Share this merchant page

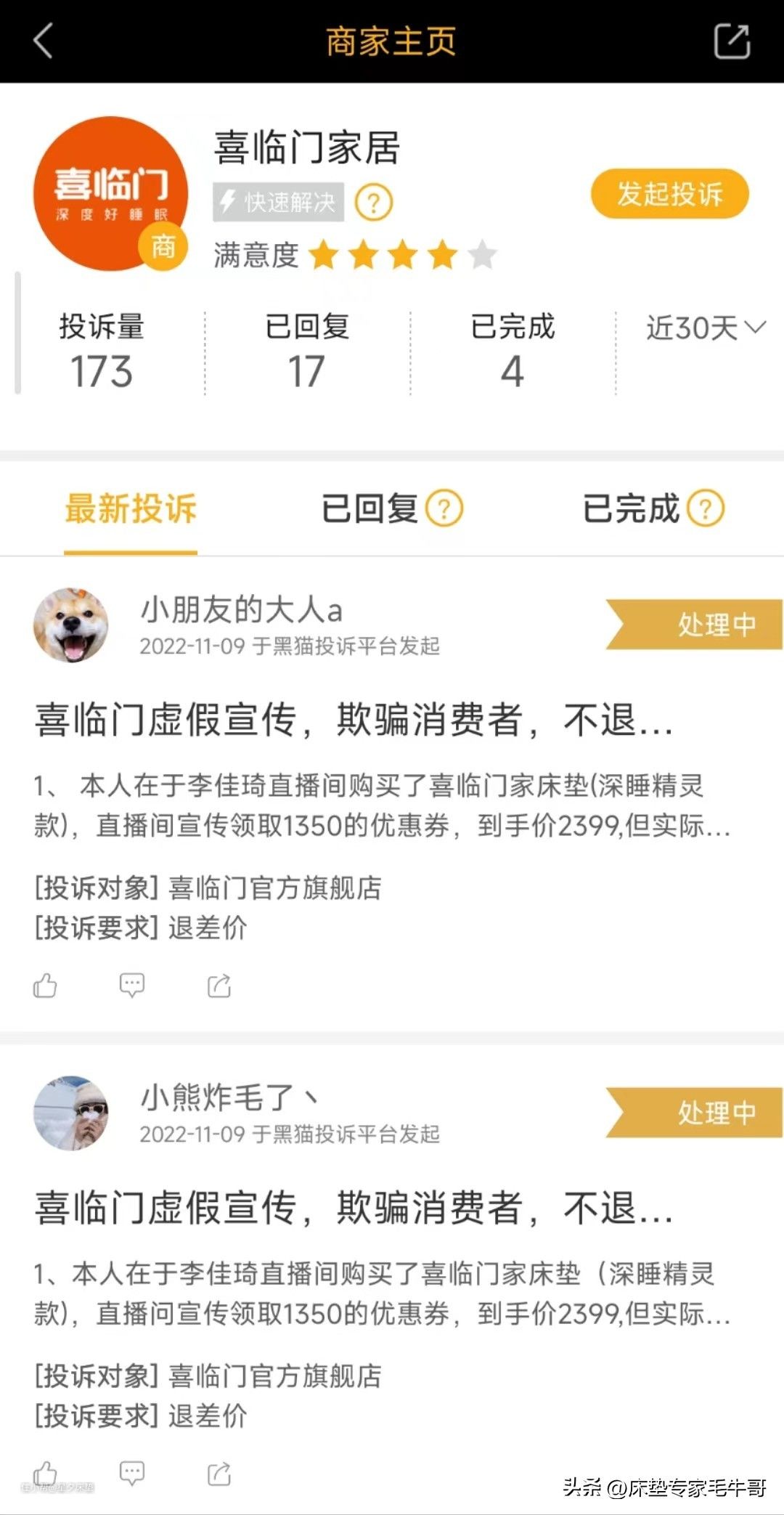coord(732,41)
